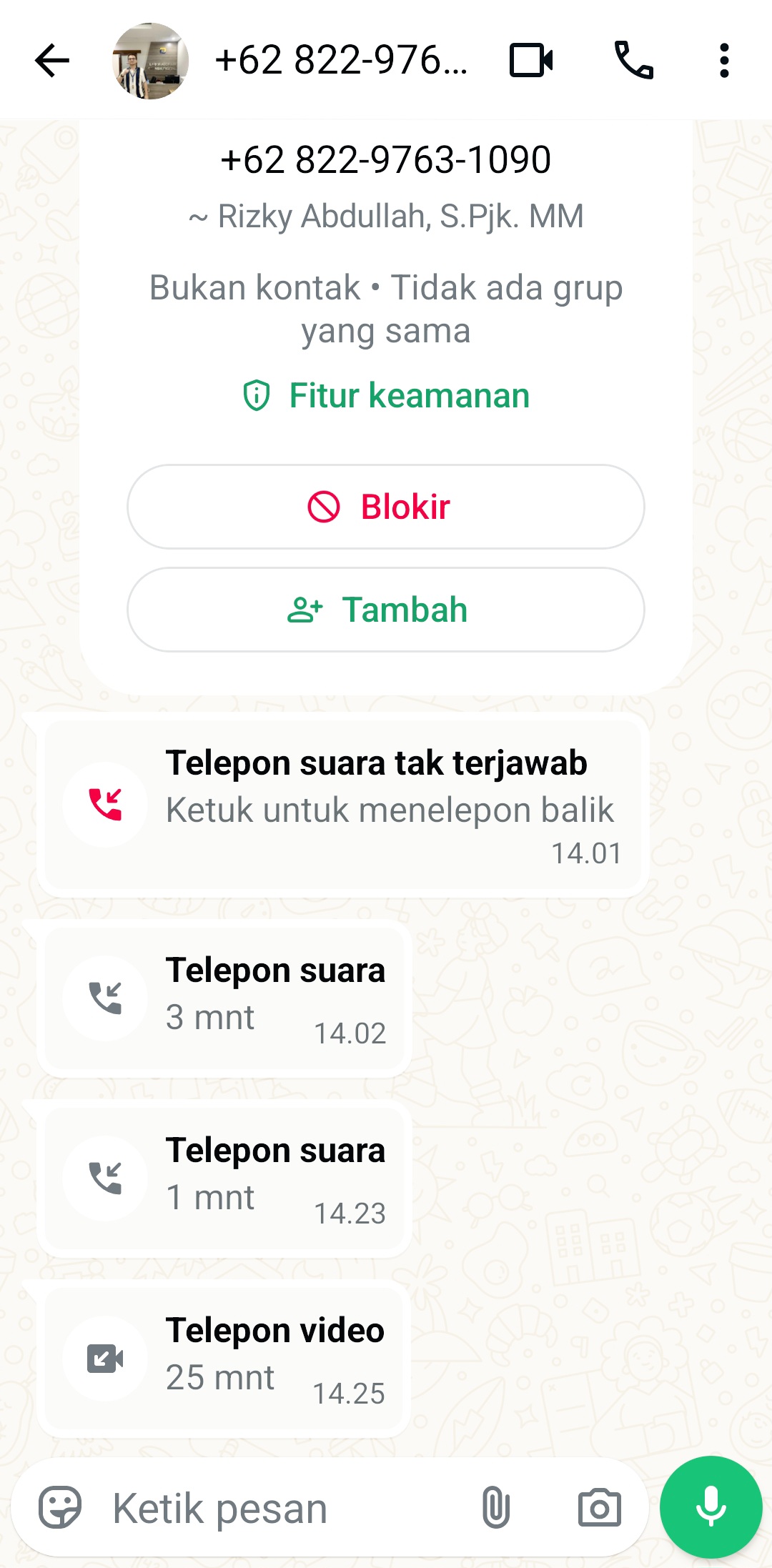Open the three-dot overflow menu
Image resolution: width=772 pixels, height=1568 pixels.
pyautogui.click(x=724, y=60)
